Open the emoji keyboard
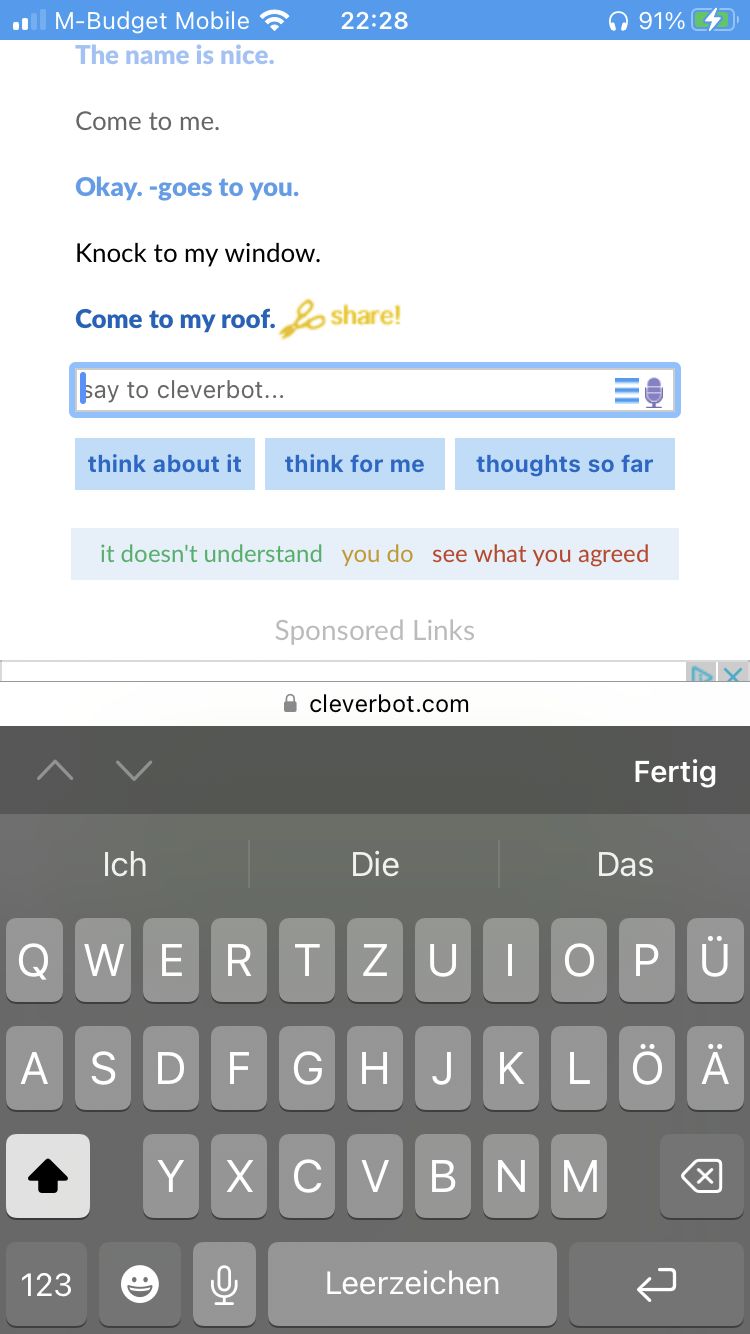Screen dimensions: 750x1334 [139, 1284]
